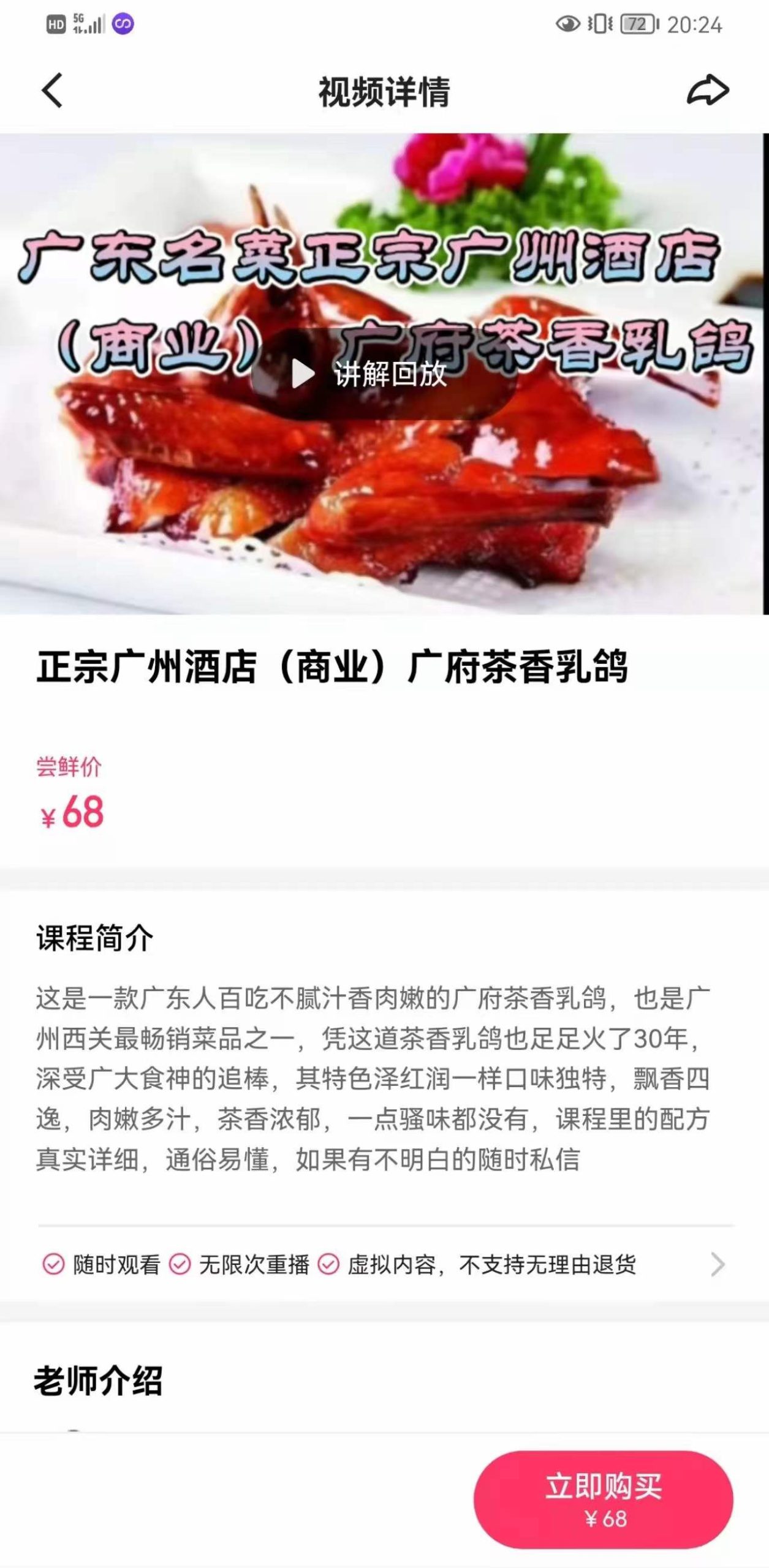Tap the ¥68 尝鲜价 price text
769x1568 pixels.
click(72, 813)
